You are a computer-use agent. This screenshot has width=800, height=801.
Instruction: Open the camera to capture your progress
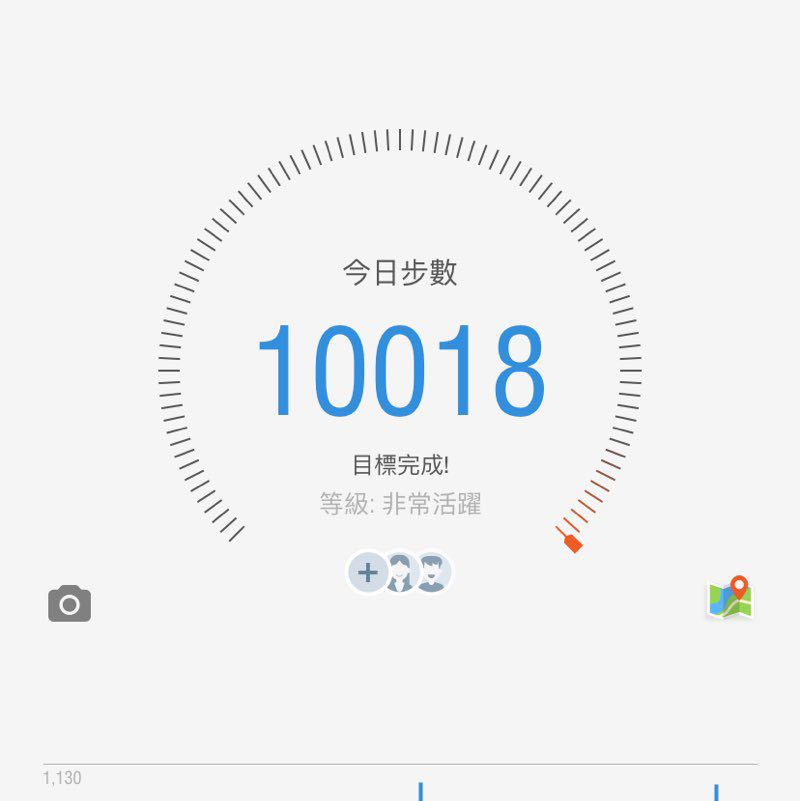pyautogui.click(x=69, y=602)
